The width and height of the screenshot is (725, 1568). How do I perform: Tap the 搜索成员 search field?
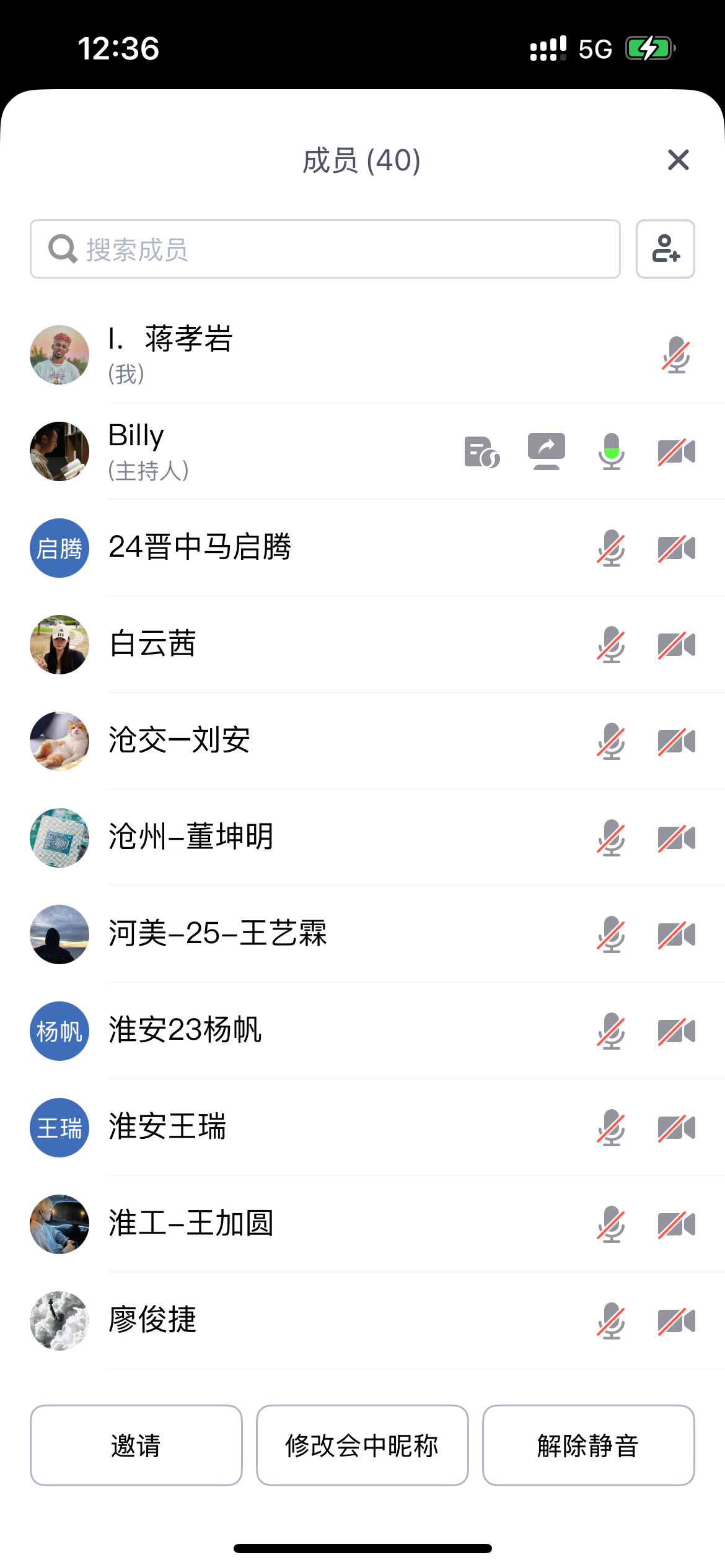(325, 249)
